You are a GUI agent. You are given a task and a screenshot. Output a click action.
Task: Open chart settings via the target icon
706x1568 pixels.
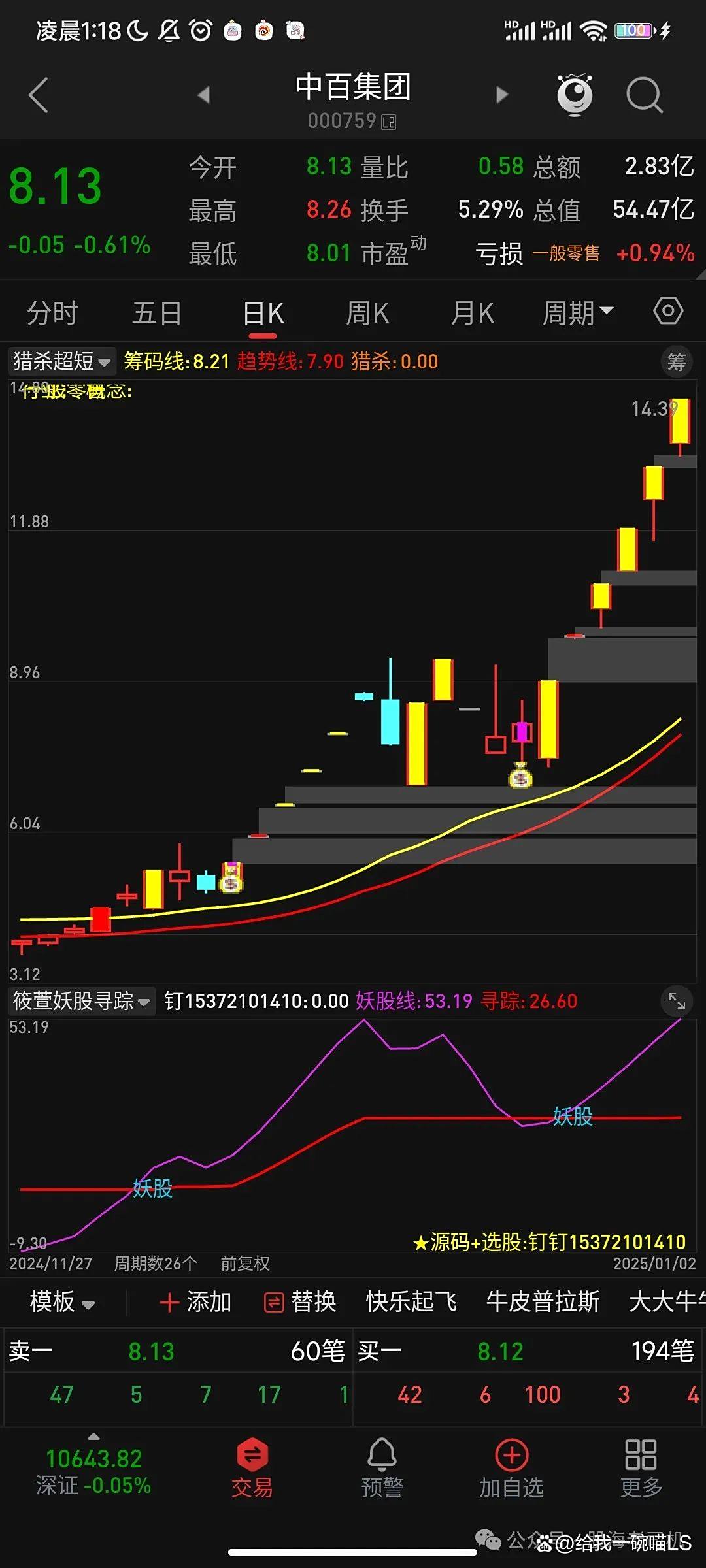tap(668, 312)
